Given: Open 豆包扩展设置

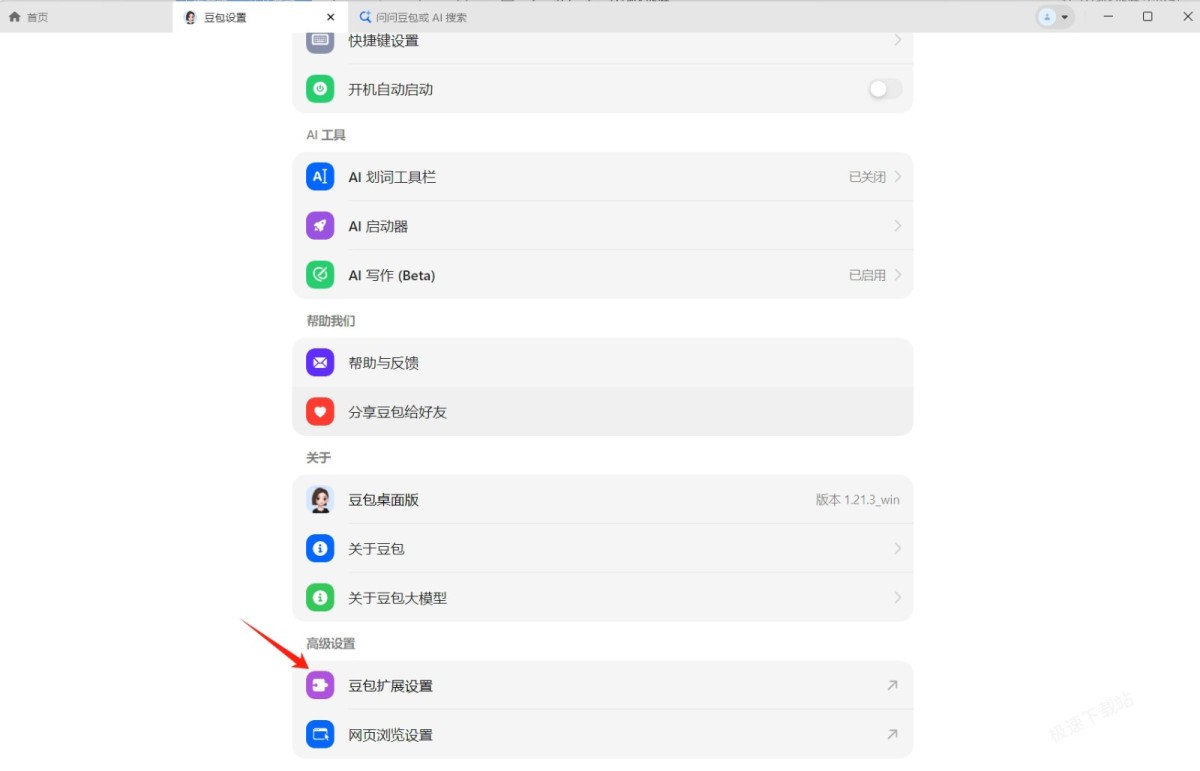Looking at the screenshot, I should point(603,686).
